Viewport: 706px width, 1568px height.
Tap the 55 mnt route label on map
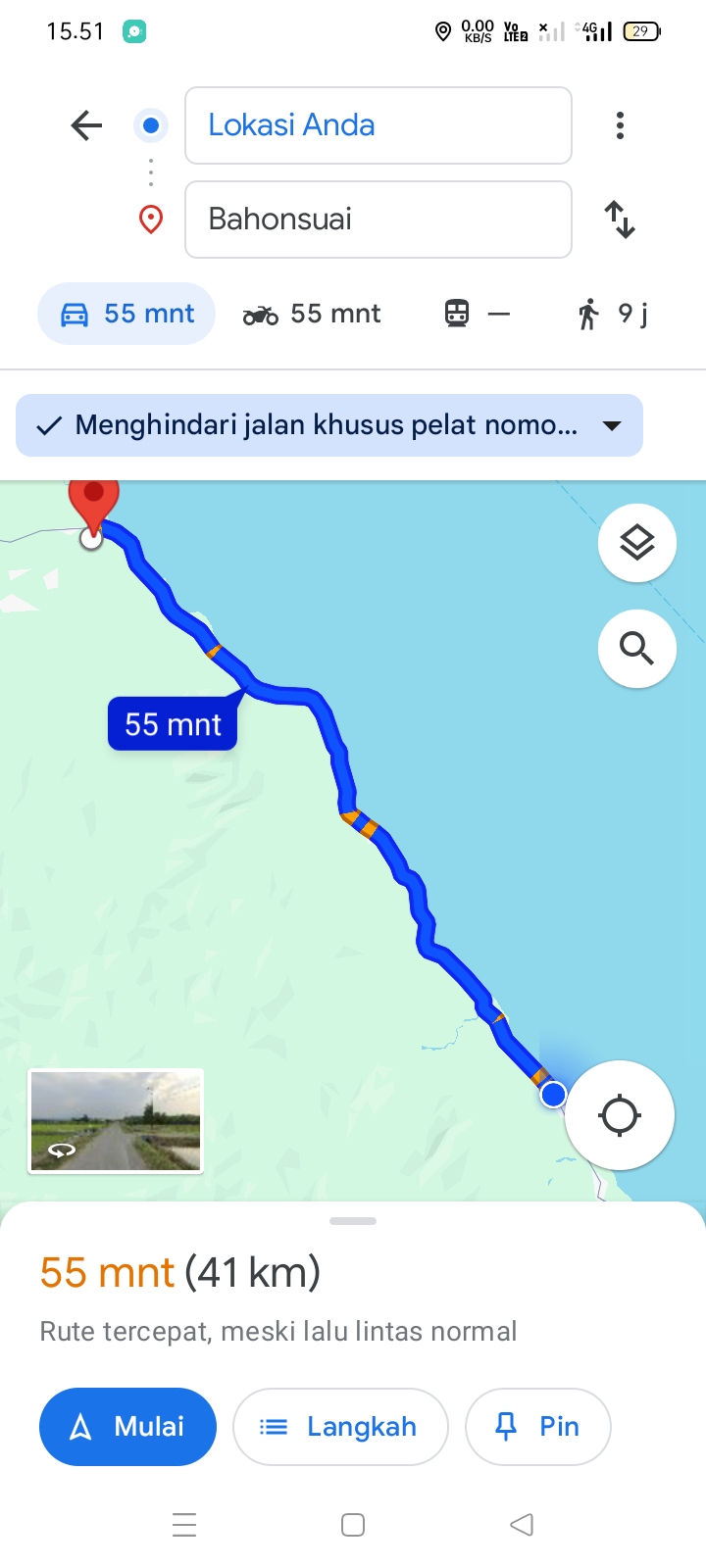[173, 723]
